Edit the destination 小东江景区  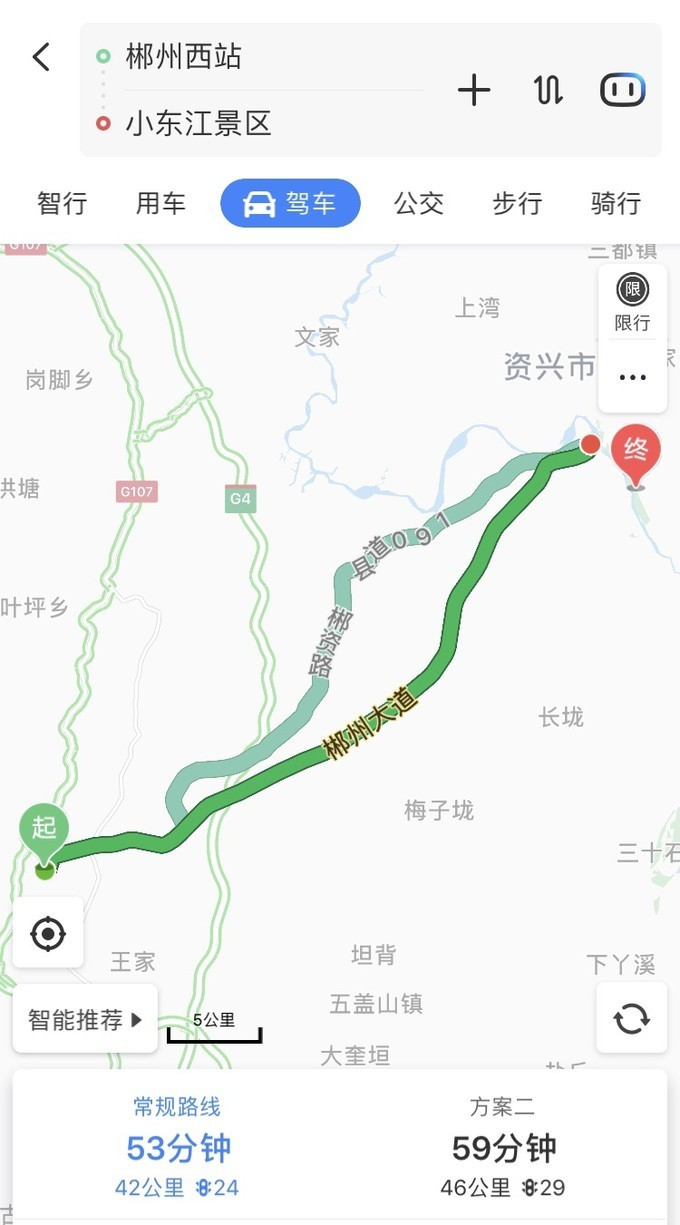coord(198,124)
